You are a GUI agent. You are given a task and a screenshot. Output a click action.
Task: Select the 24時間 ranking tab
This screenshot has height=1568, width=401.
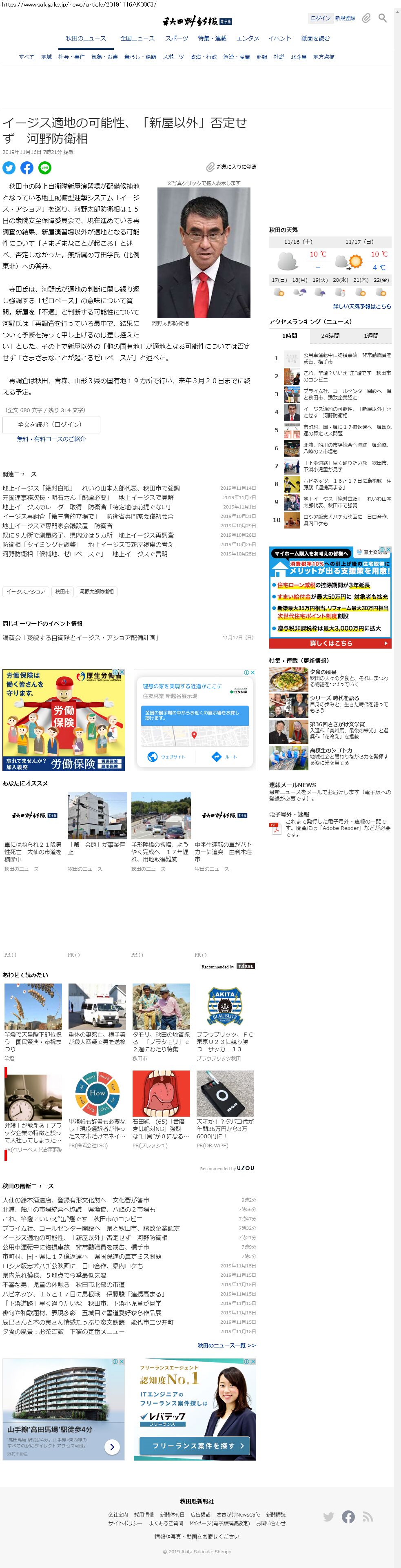tap(330, 335)
